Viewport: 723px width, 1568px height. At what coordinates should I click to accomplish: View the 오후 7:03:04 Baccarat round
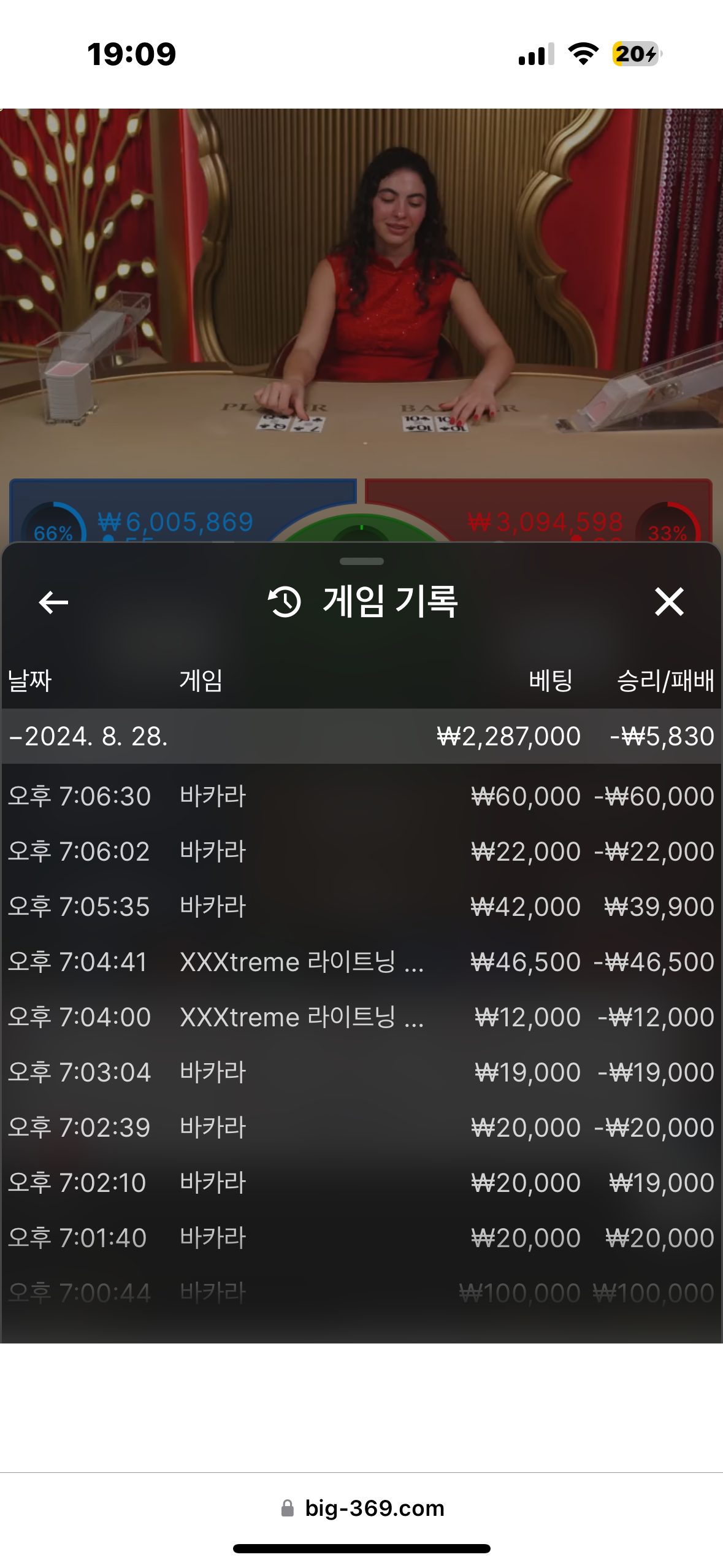tap(361, 1072)
